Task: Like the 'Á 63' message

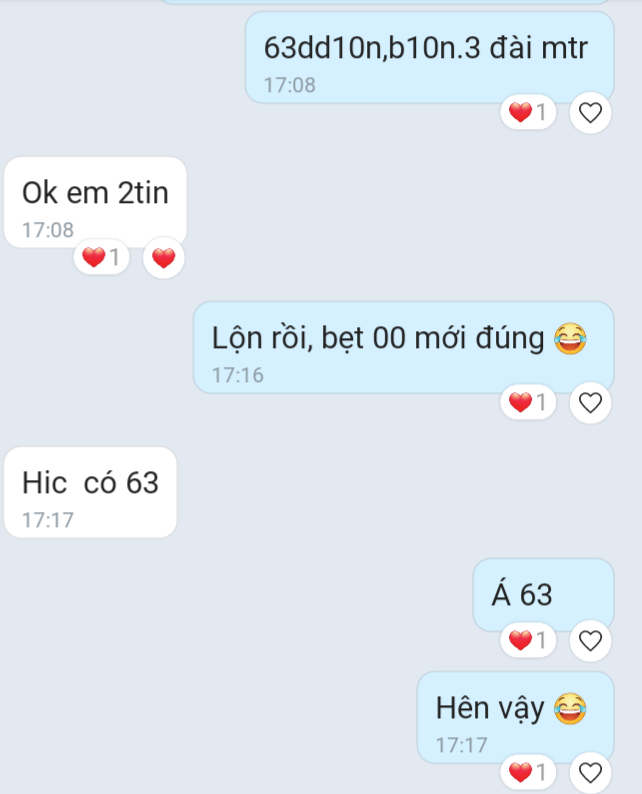Action: click(590, 641)
